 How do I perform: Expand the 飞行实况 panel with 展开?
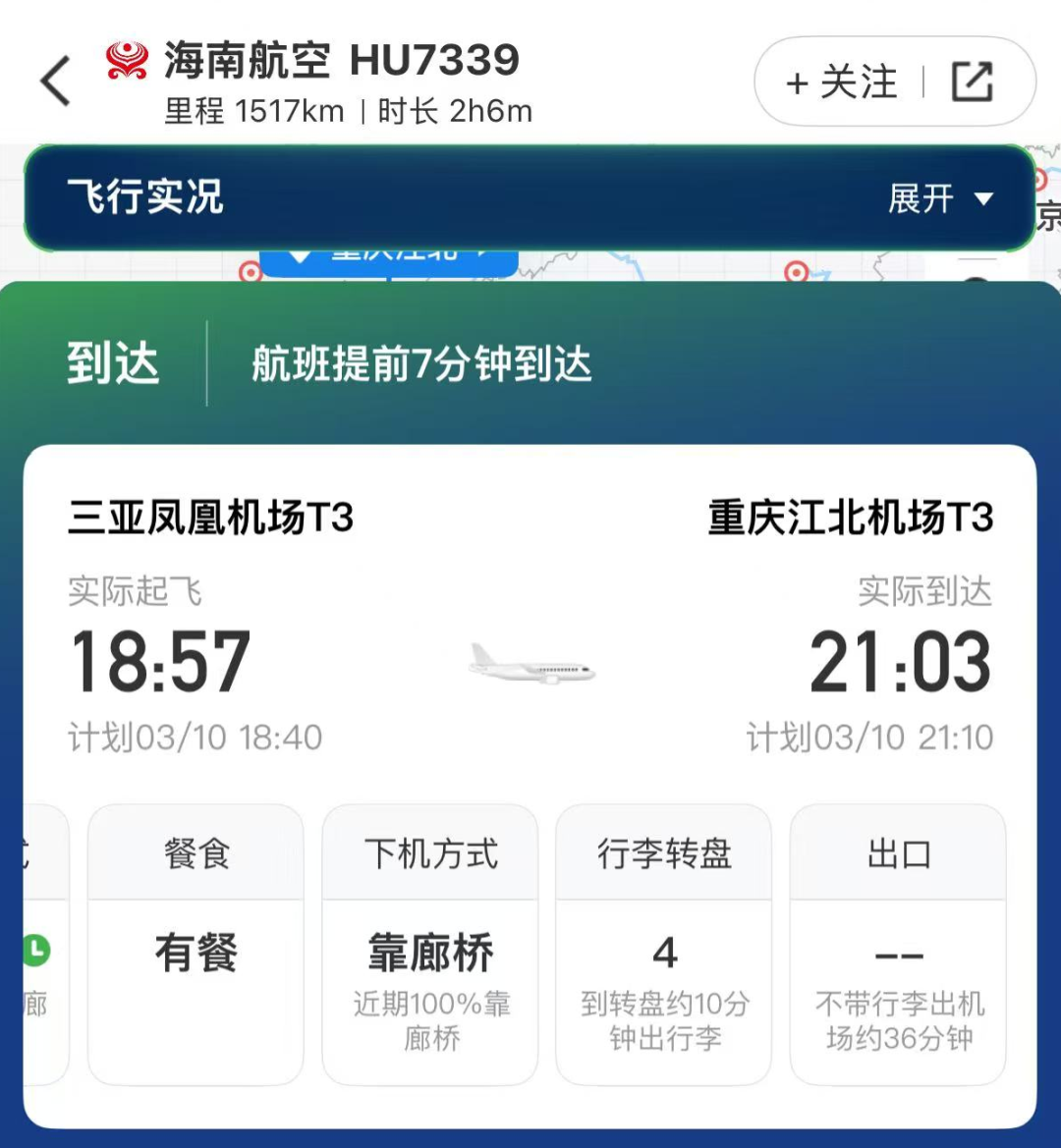tap(940, 199)
